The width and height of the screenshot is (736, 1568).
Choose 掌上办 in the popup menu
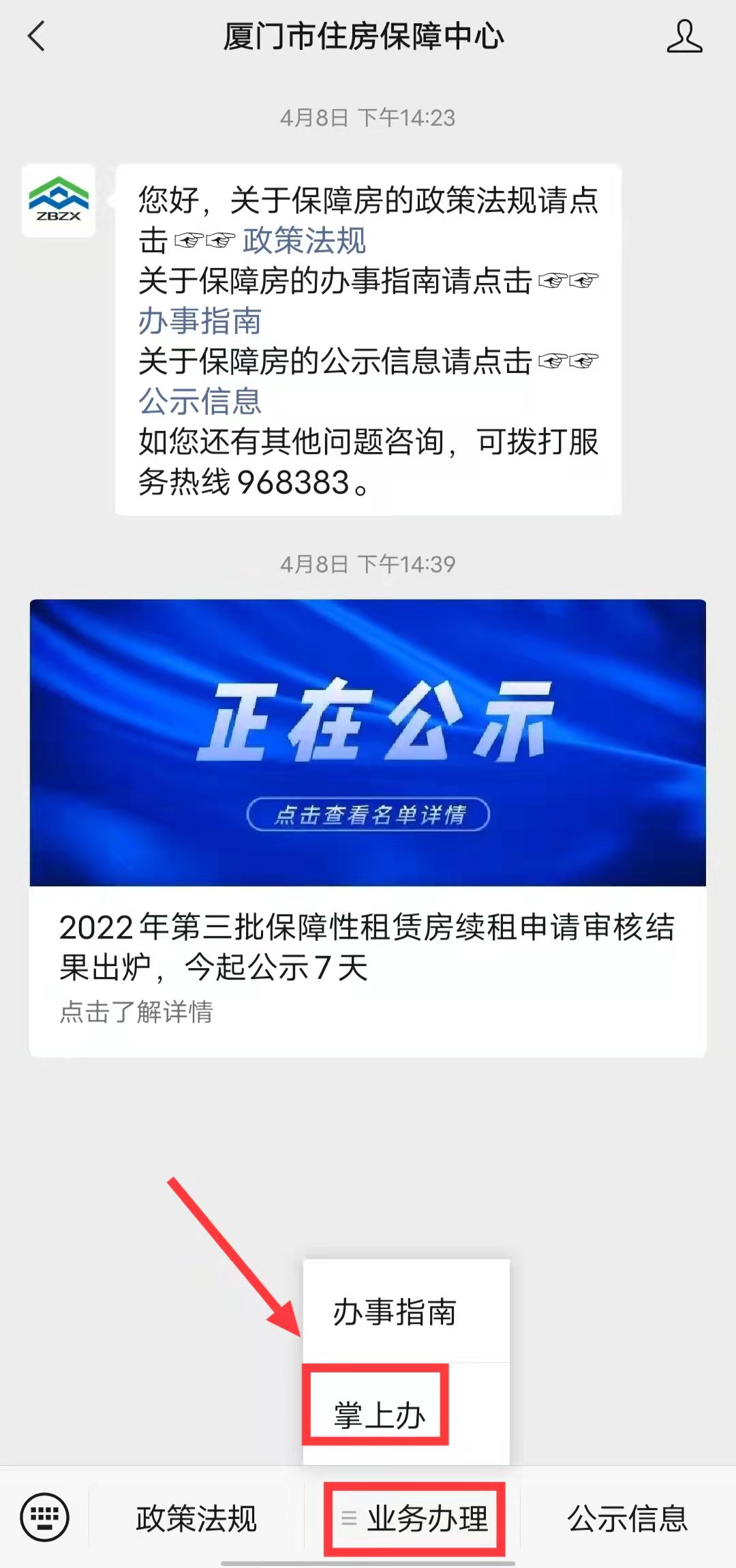point(379,1415)
